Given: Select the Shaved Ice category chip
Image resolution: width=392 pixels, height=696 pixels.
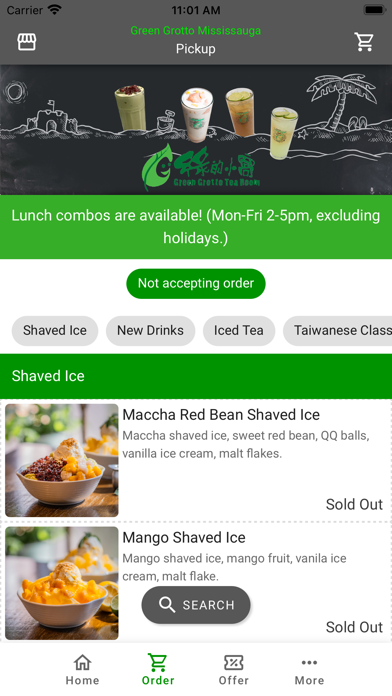Looking at the screenshot, I should (x=55, y=331).
